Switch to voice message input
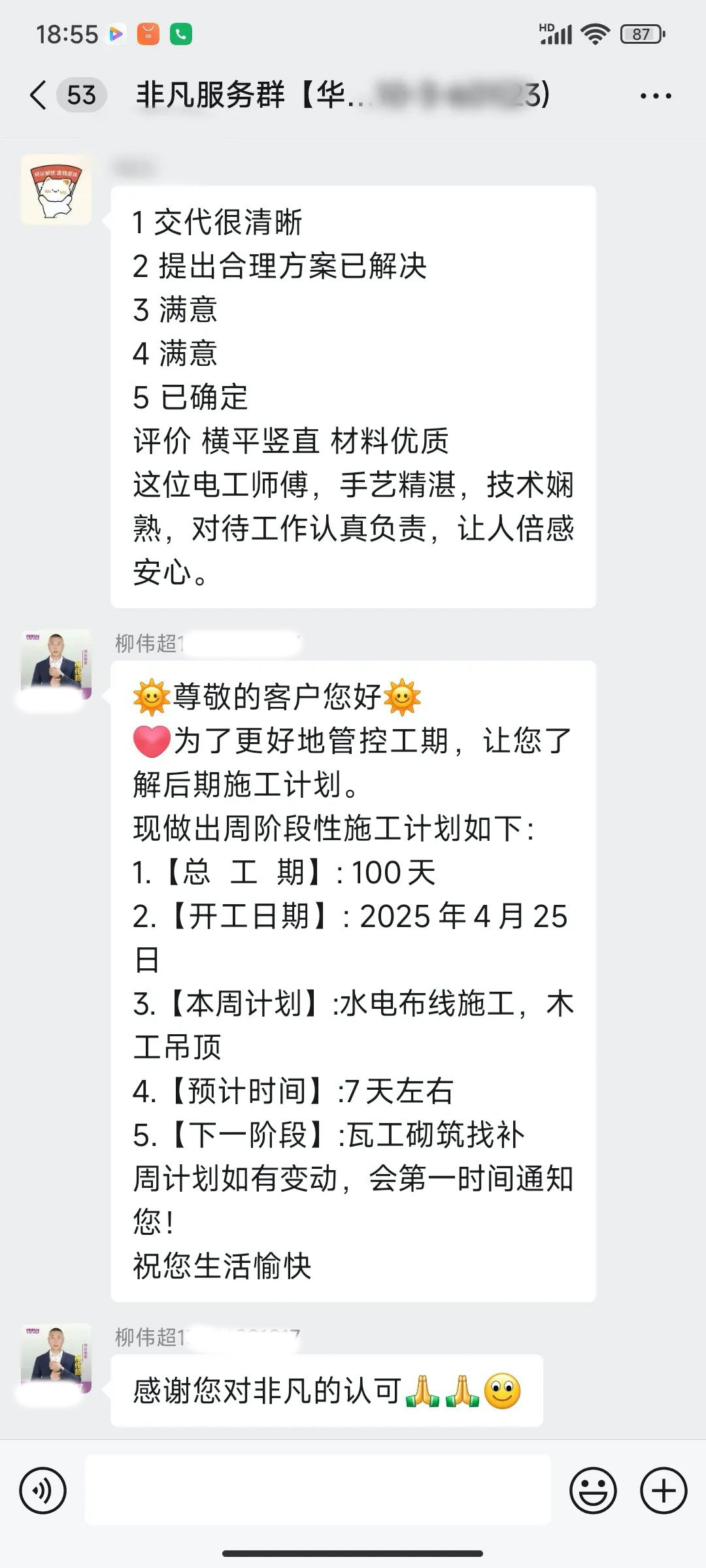This screenshot has width=706, height=1568. 43,1491
